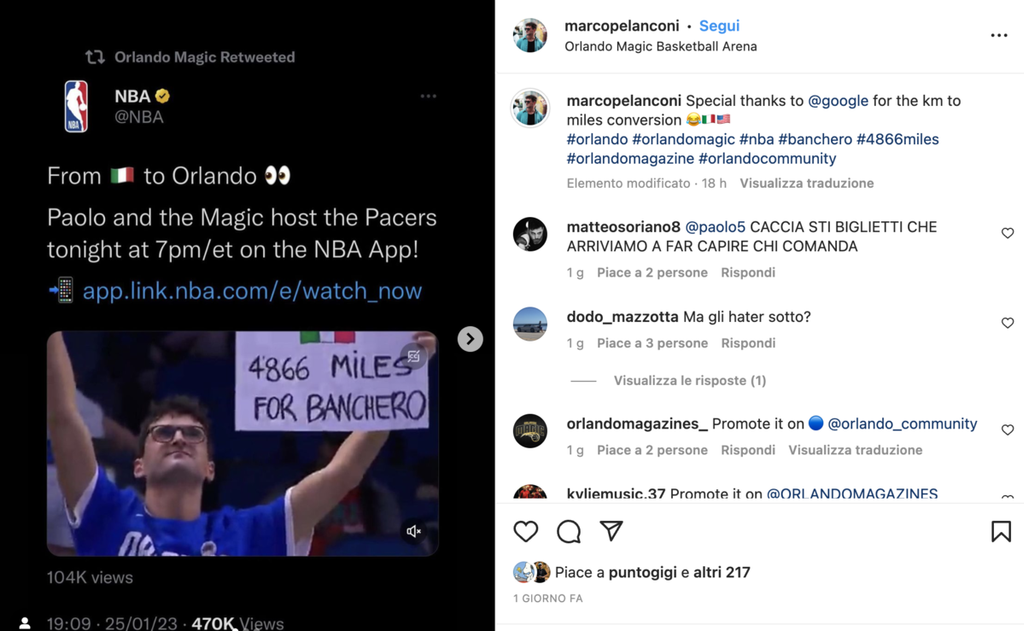The image size is (1024, 631).
Task: Open the @google mention
Action: (838, 101)
